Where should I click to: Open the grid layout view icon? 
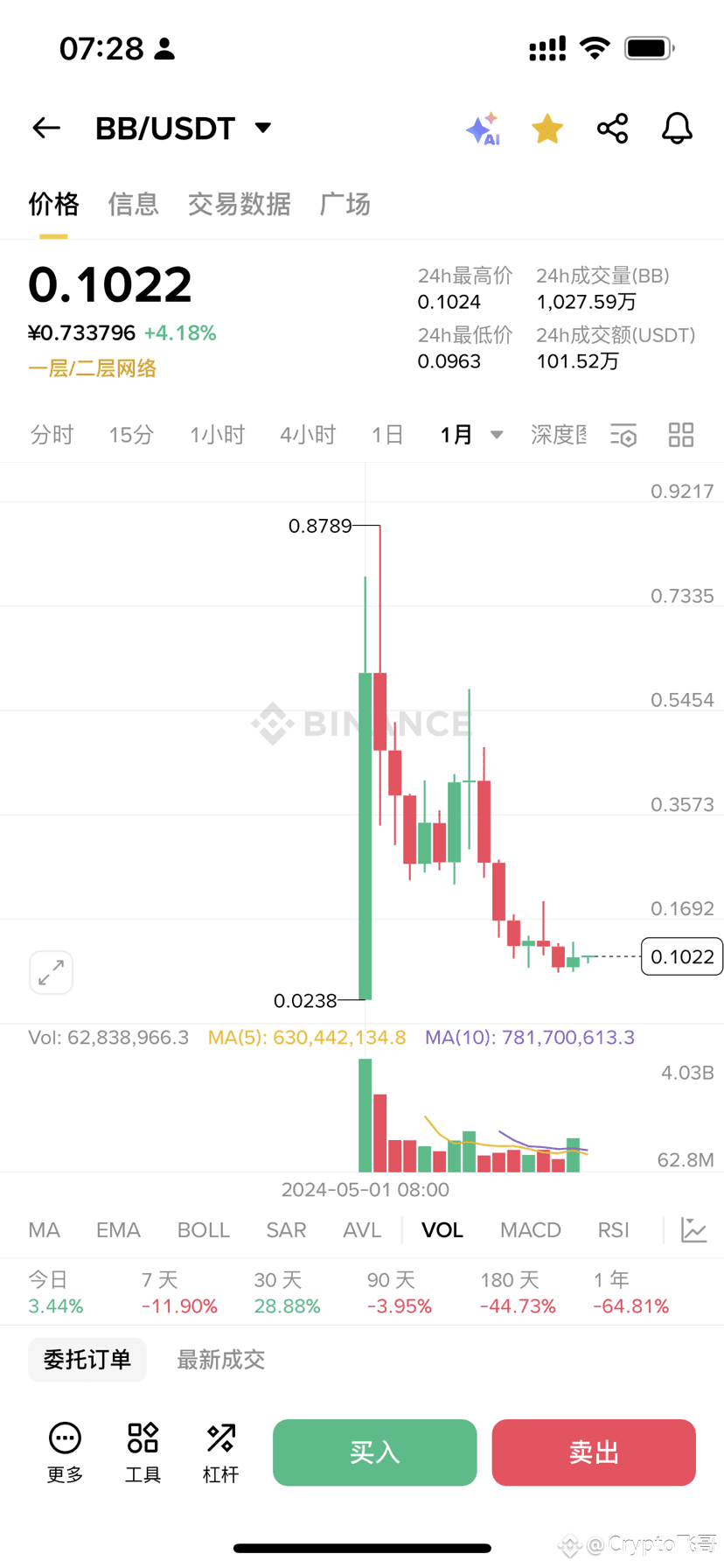(681, 435)
